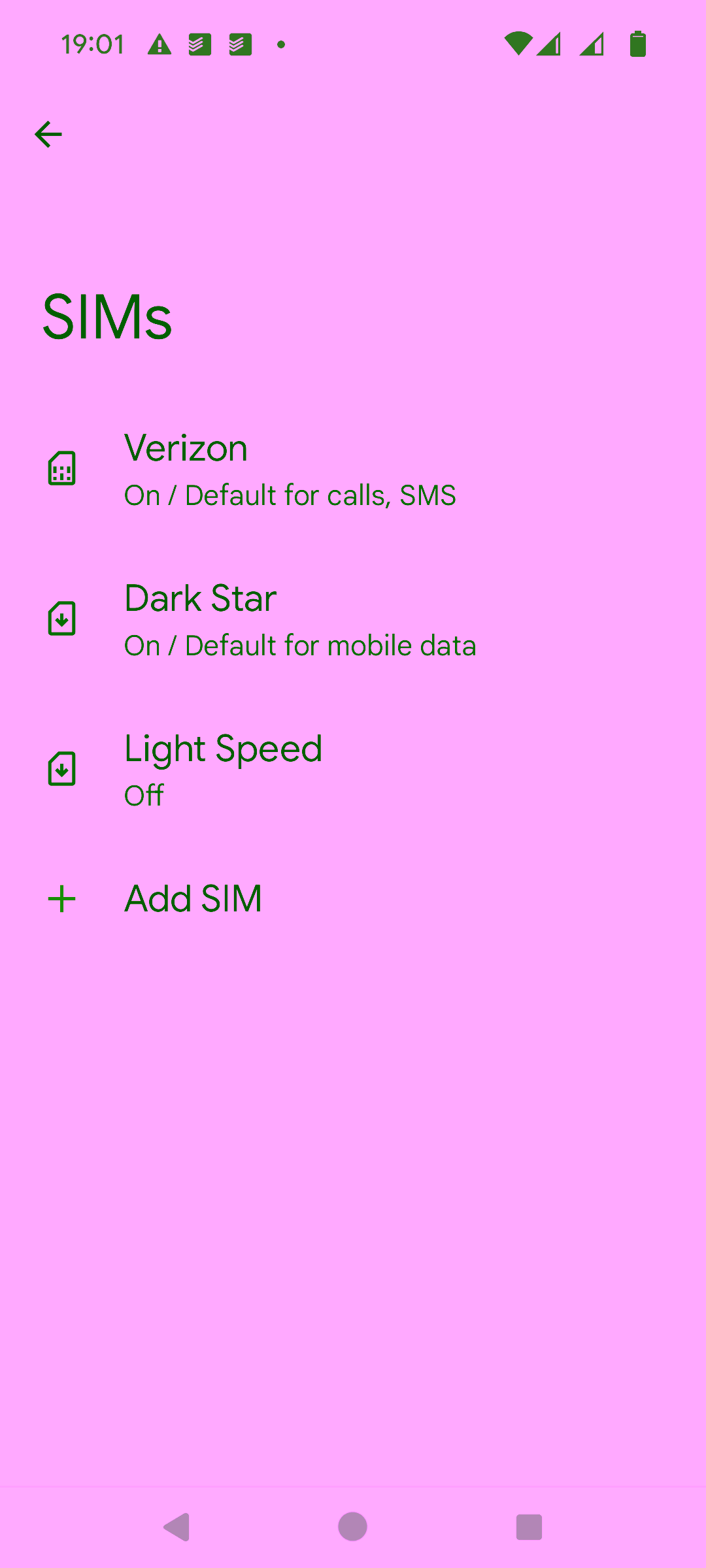Go back using the top arrow
Screen dimensions: 706x1568
click(x=48, y=135)
